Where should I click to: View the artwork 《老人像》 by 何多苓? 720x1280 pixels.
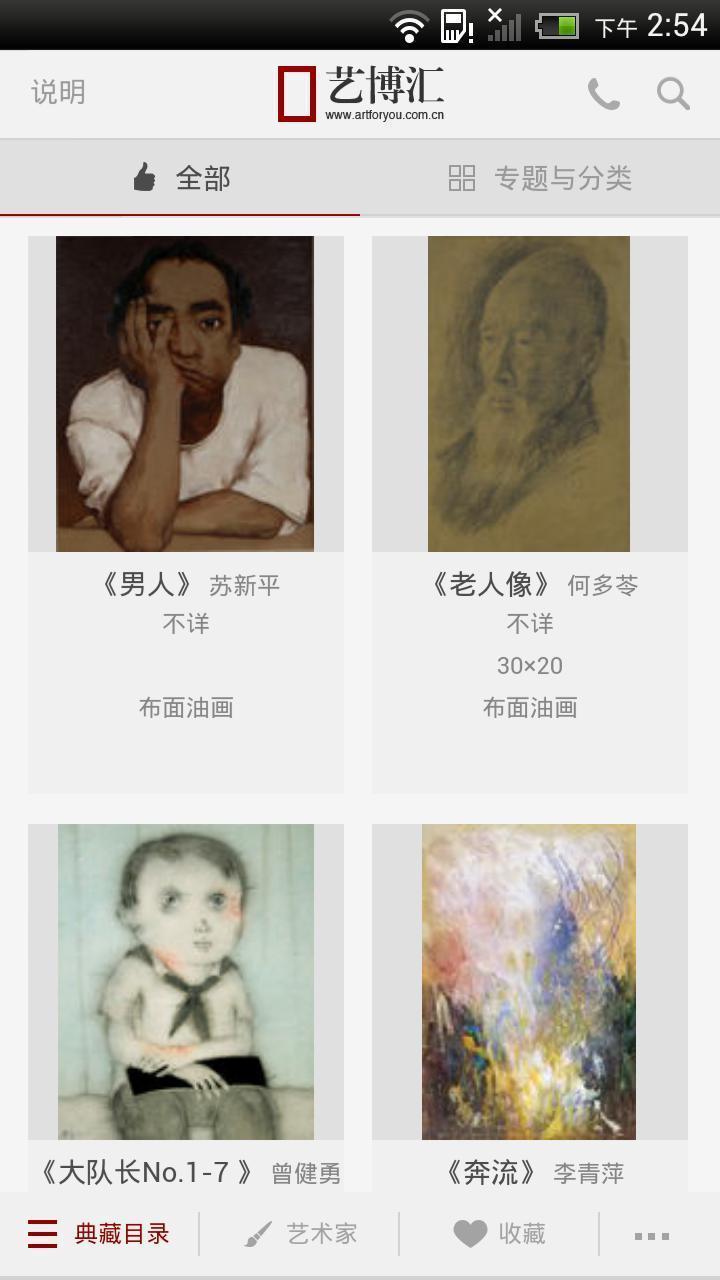point(529,394)
